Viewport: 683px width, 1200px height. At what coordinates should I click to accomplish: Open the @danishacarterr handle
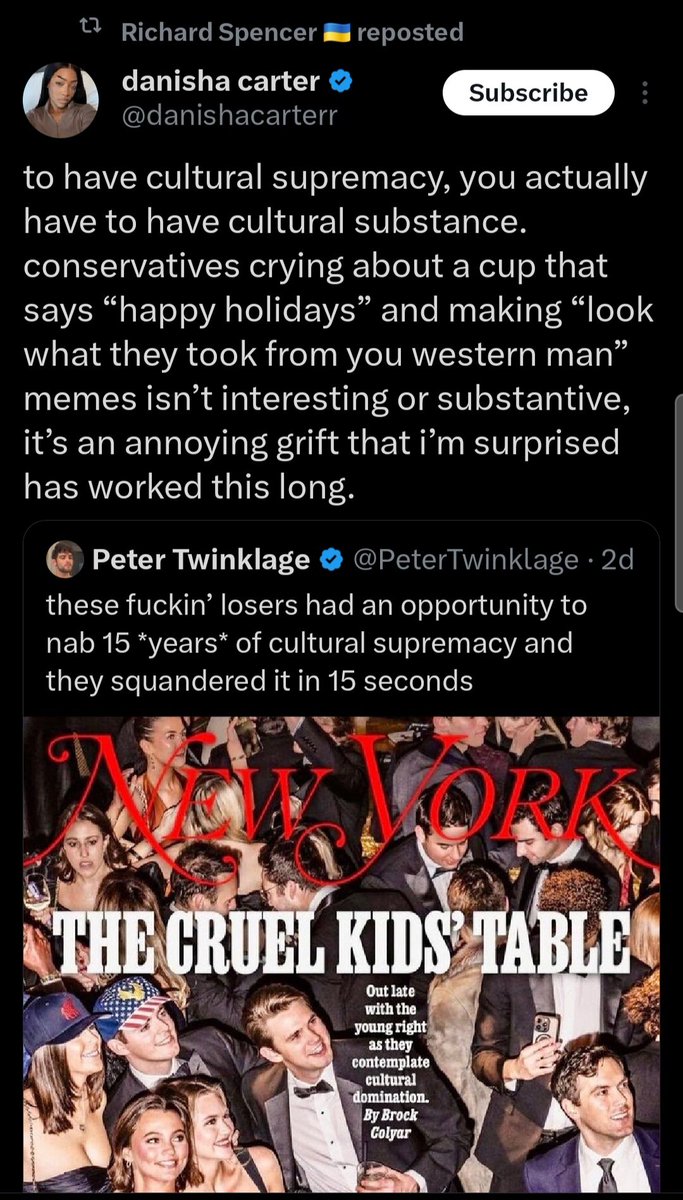(229, 116)
